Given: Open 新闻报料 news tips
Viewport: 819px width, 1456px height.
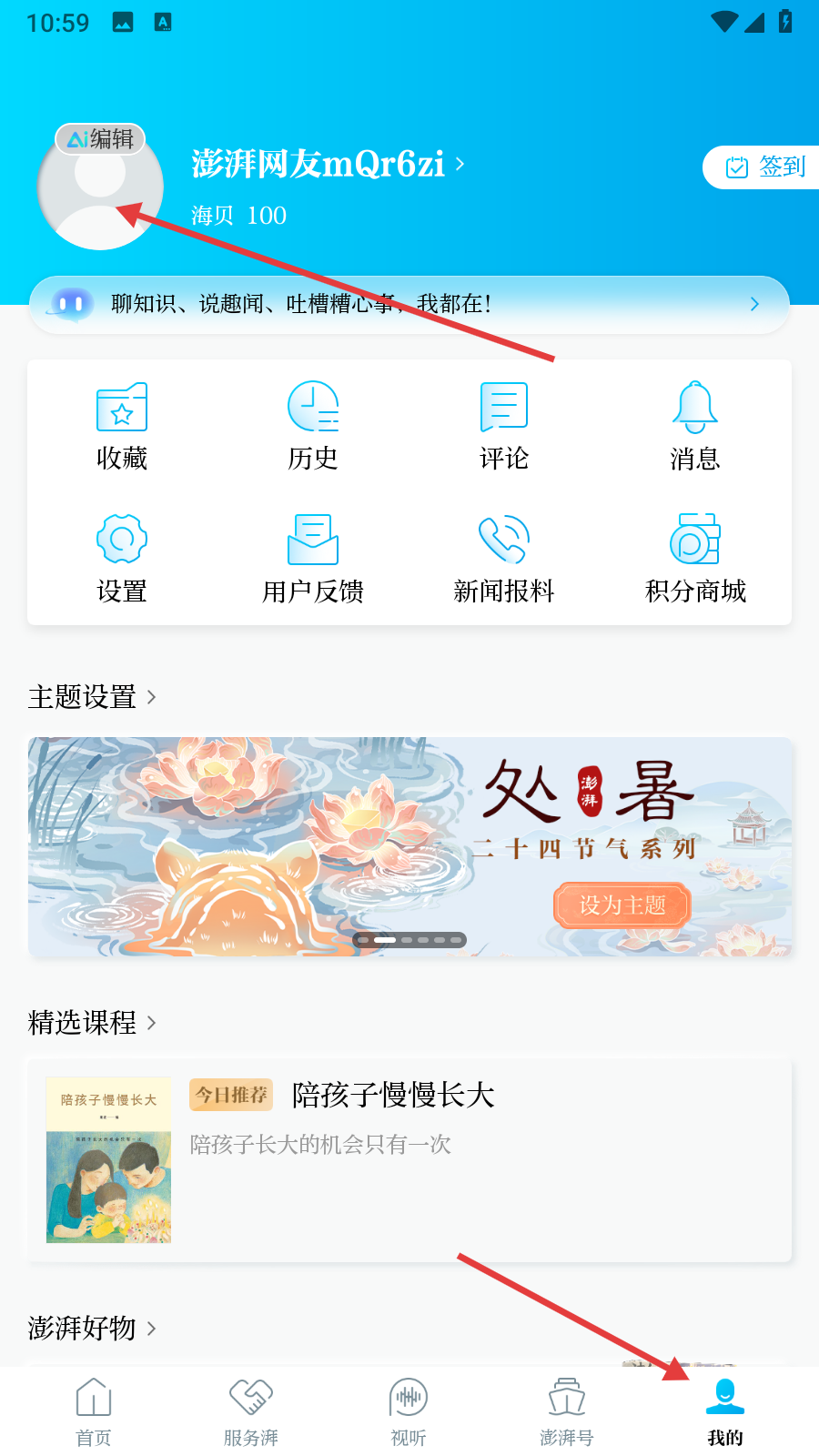Looking at the screenshot, I should [504, 559].
